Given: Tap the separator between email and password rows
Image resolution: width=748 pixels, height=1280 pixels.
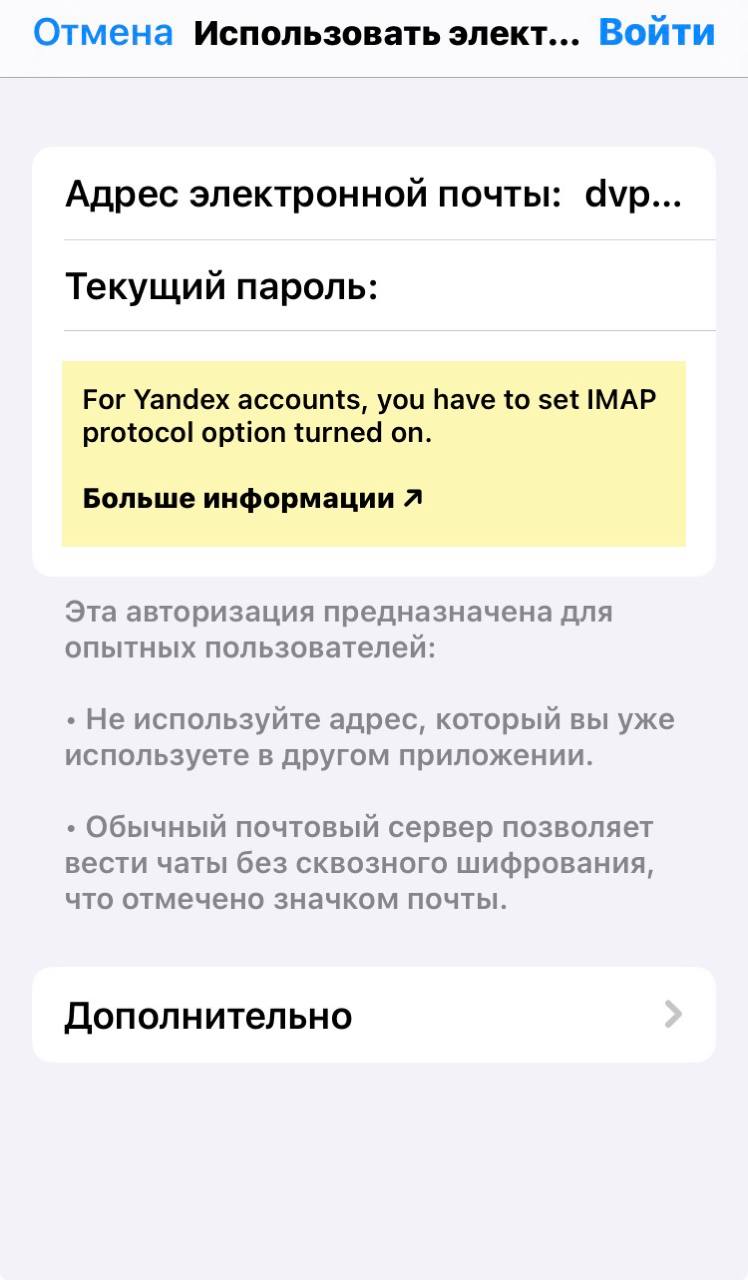Looking at the screenshot, I should click(x=390, y=240).
